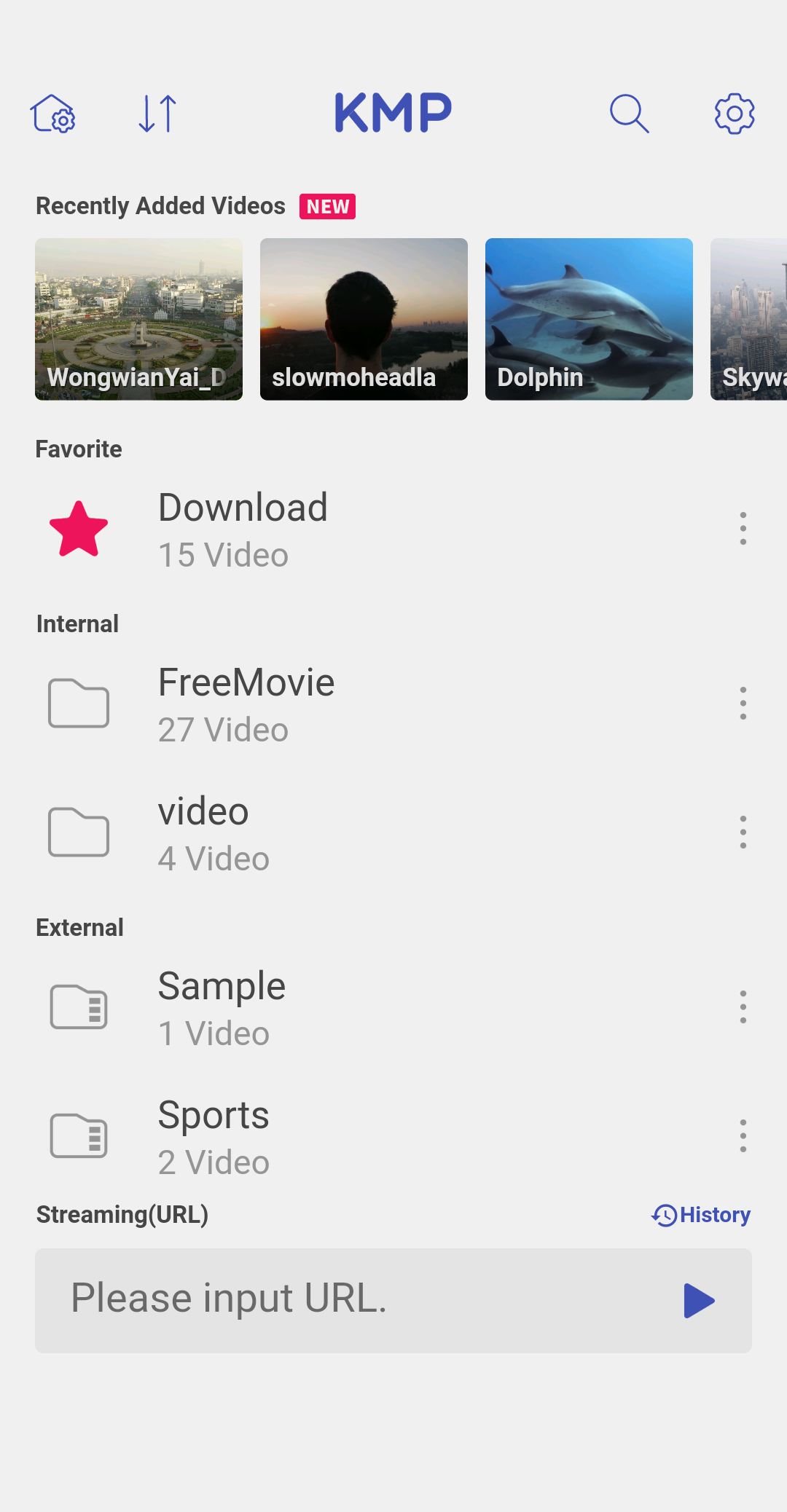This screenshot has height=1512, width=787.
Task: Open the app settings gear
Action: 734,113
